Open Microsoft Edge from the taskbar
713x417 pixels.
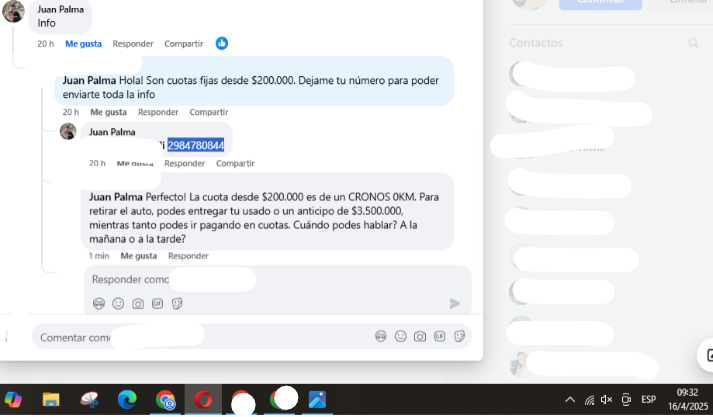point(127,399)
